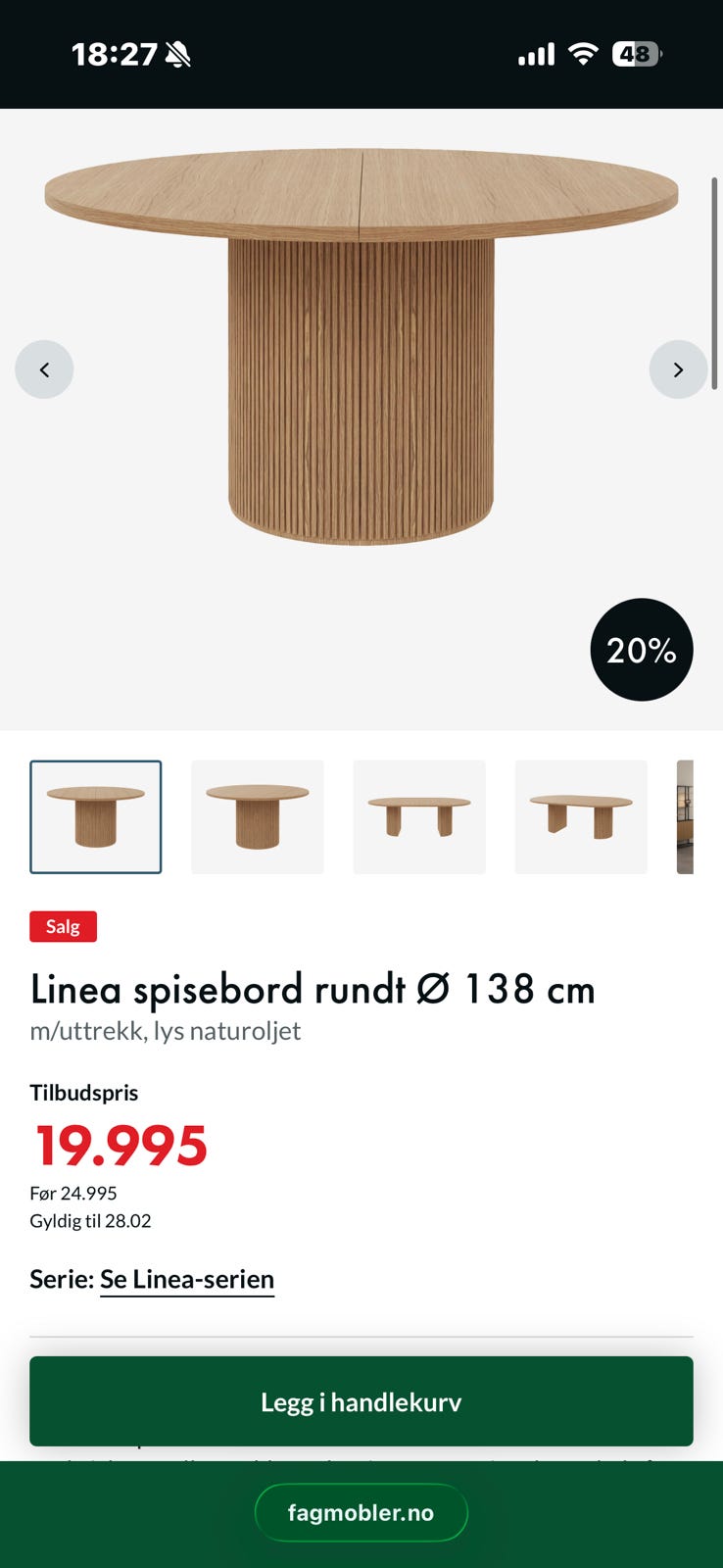Select the oval dining table thumbnail

(x=580, y=816)
